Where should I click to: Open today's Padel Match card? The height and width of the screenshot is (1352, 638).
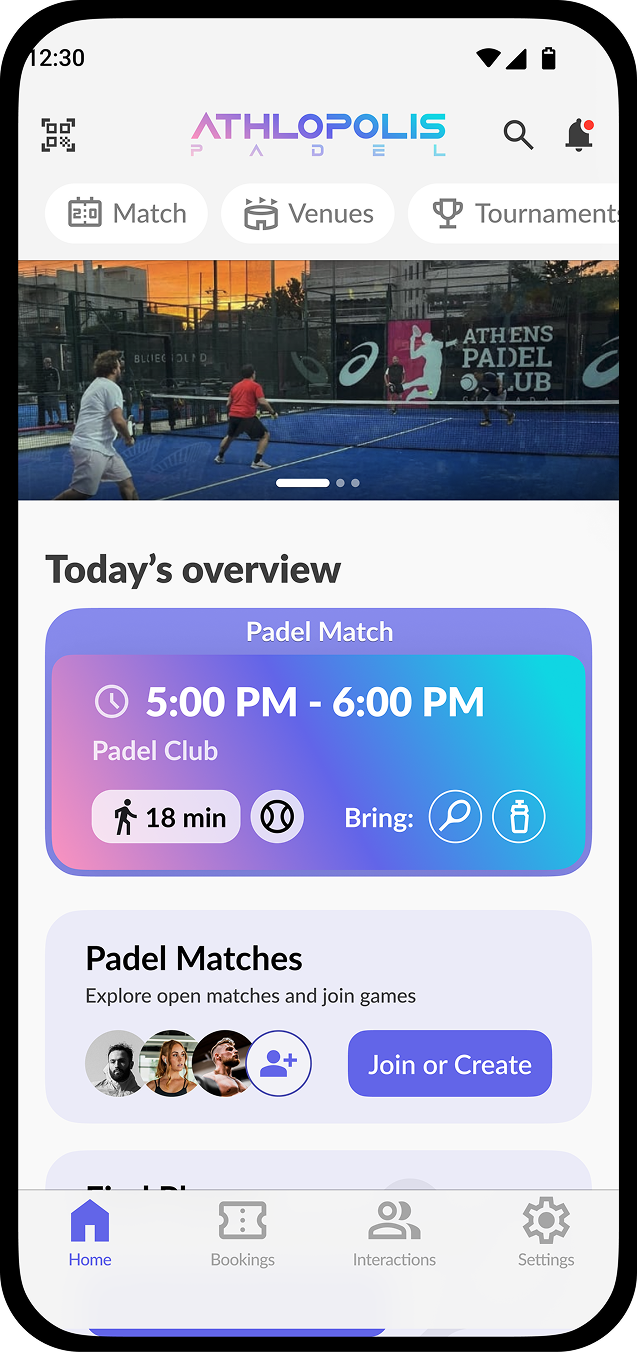coord(319,742)
